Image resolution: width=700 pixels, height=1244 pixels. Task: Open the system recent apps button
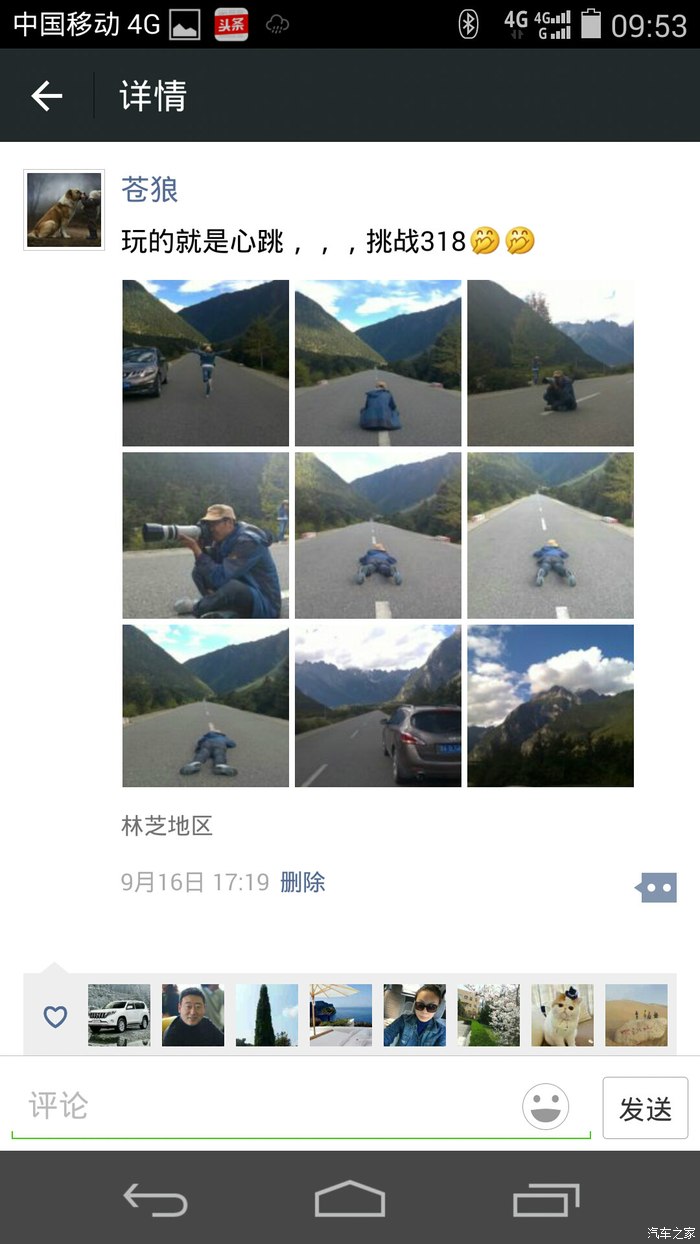[545, 1198]
